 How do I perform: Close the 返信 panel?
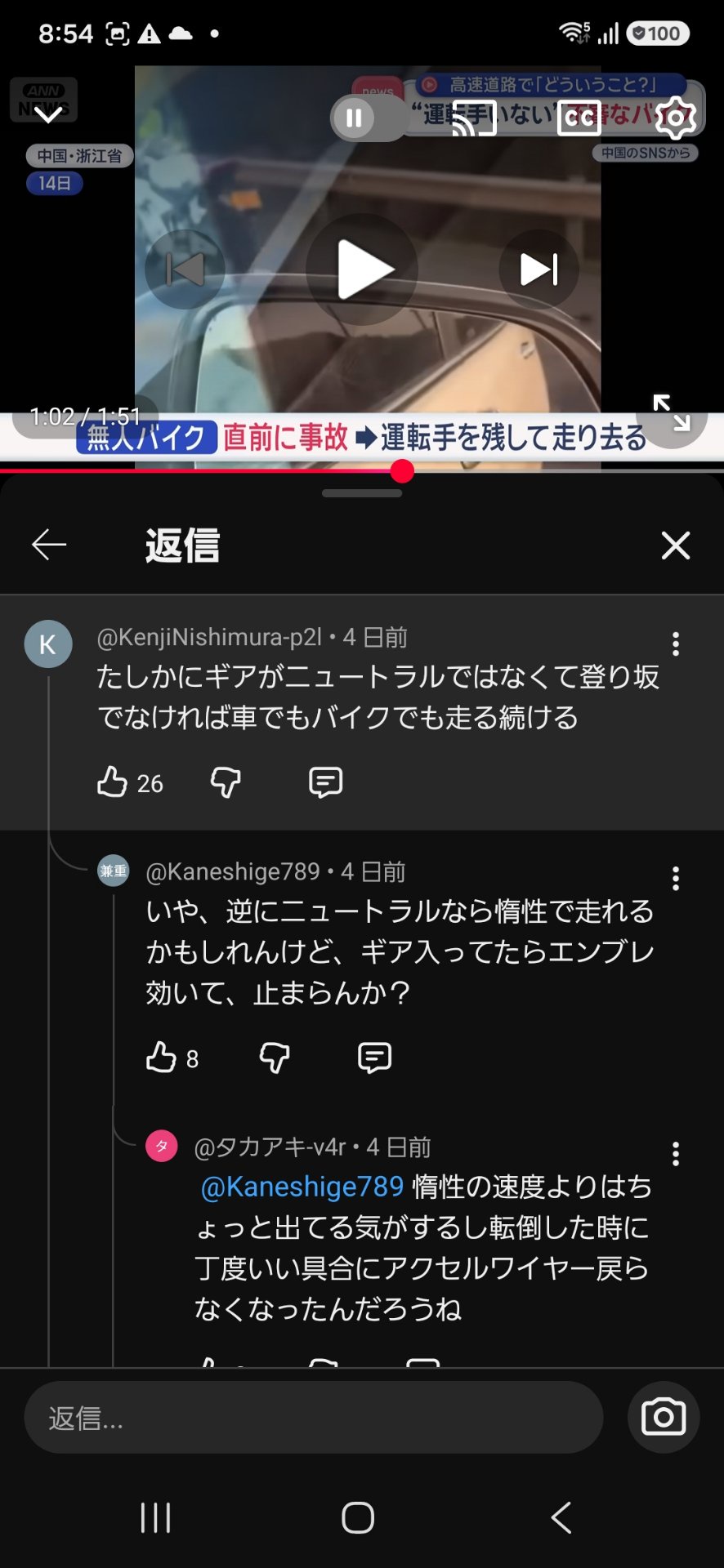(676, 545)
